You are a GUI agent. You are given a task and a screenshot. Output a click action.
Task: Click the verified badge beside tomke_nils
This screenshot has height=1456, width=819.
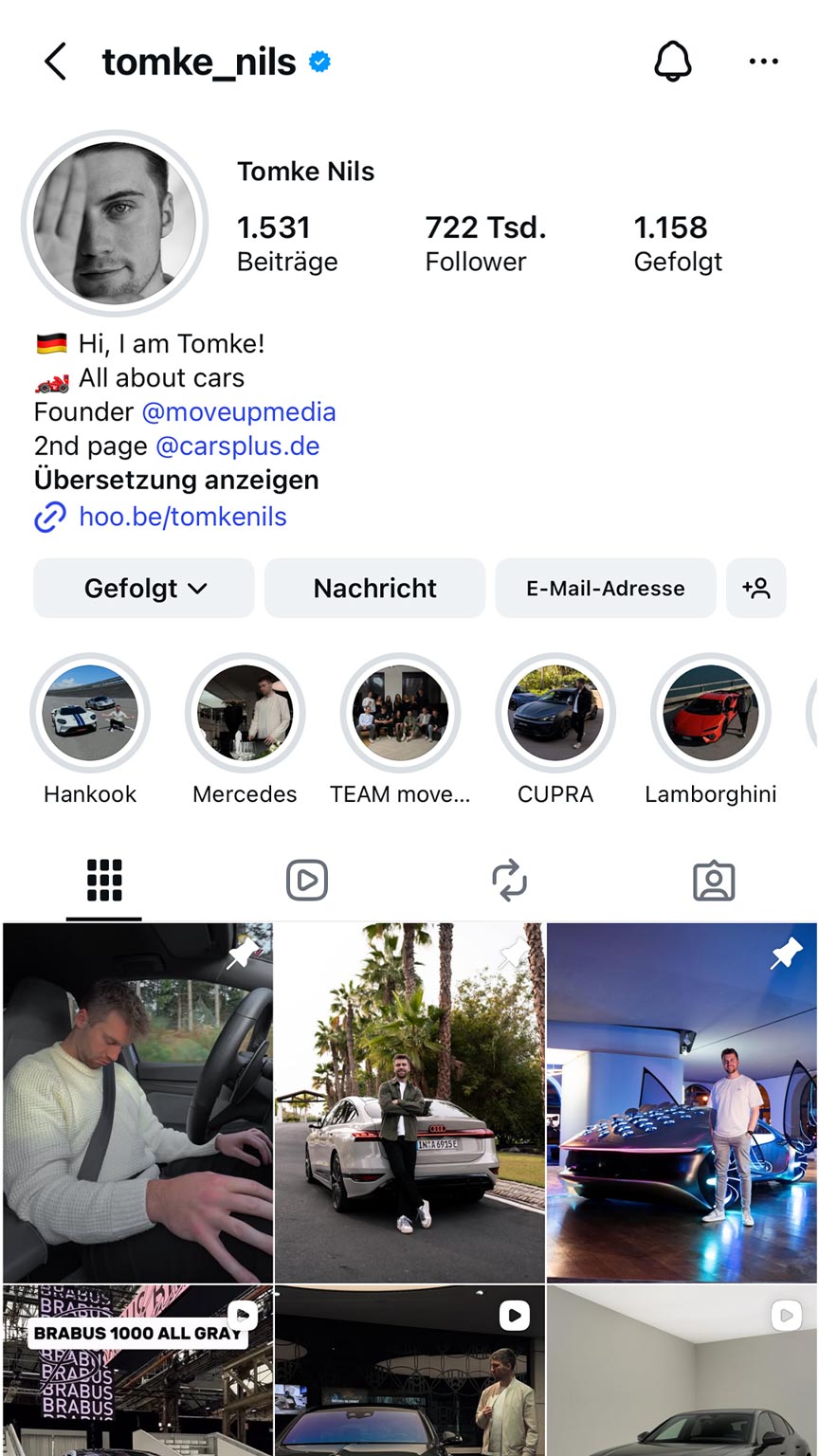point(319,61)
